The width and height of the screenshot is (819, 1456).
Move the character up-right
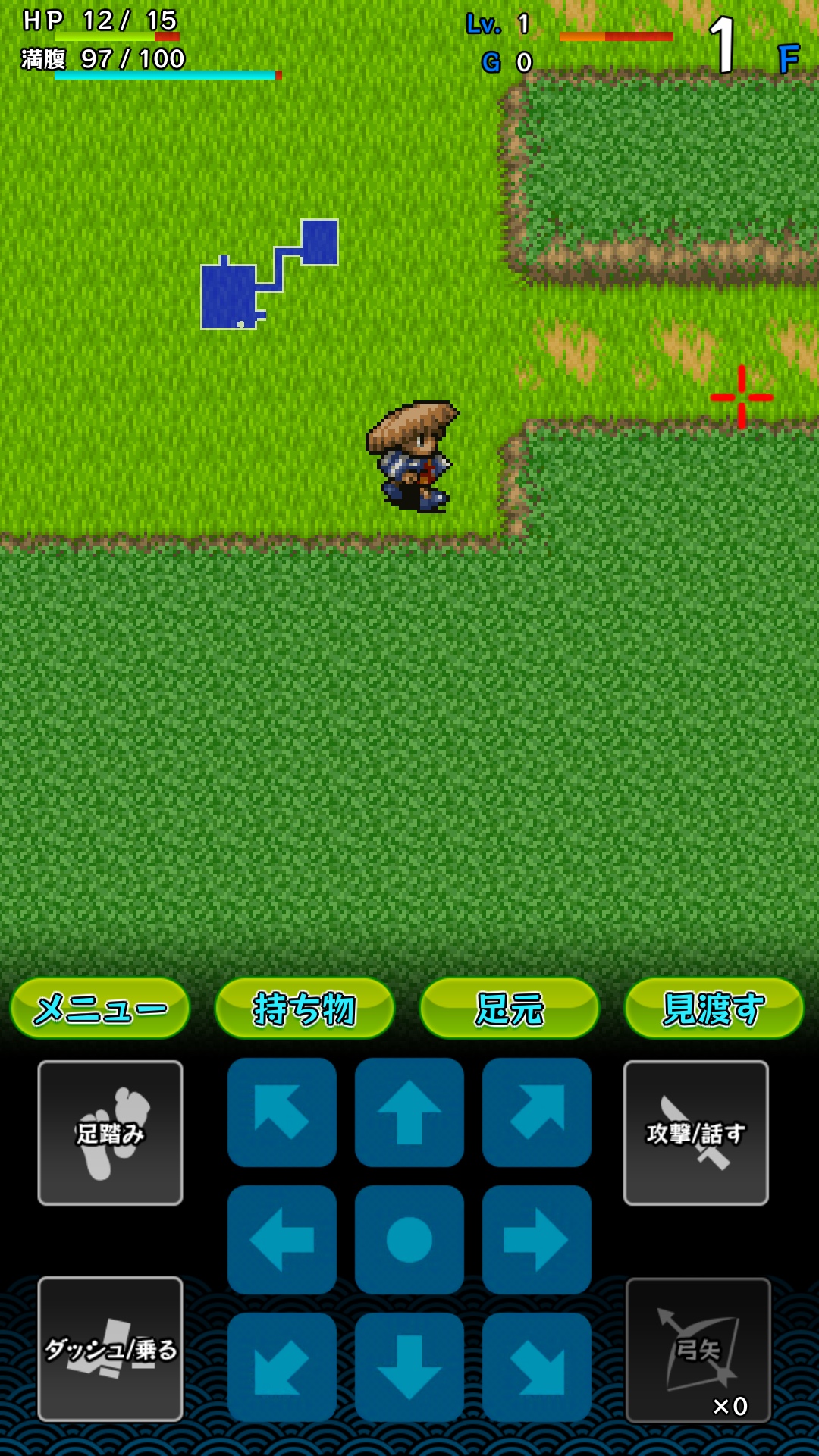[x=537, y=1112]
